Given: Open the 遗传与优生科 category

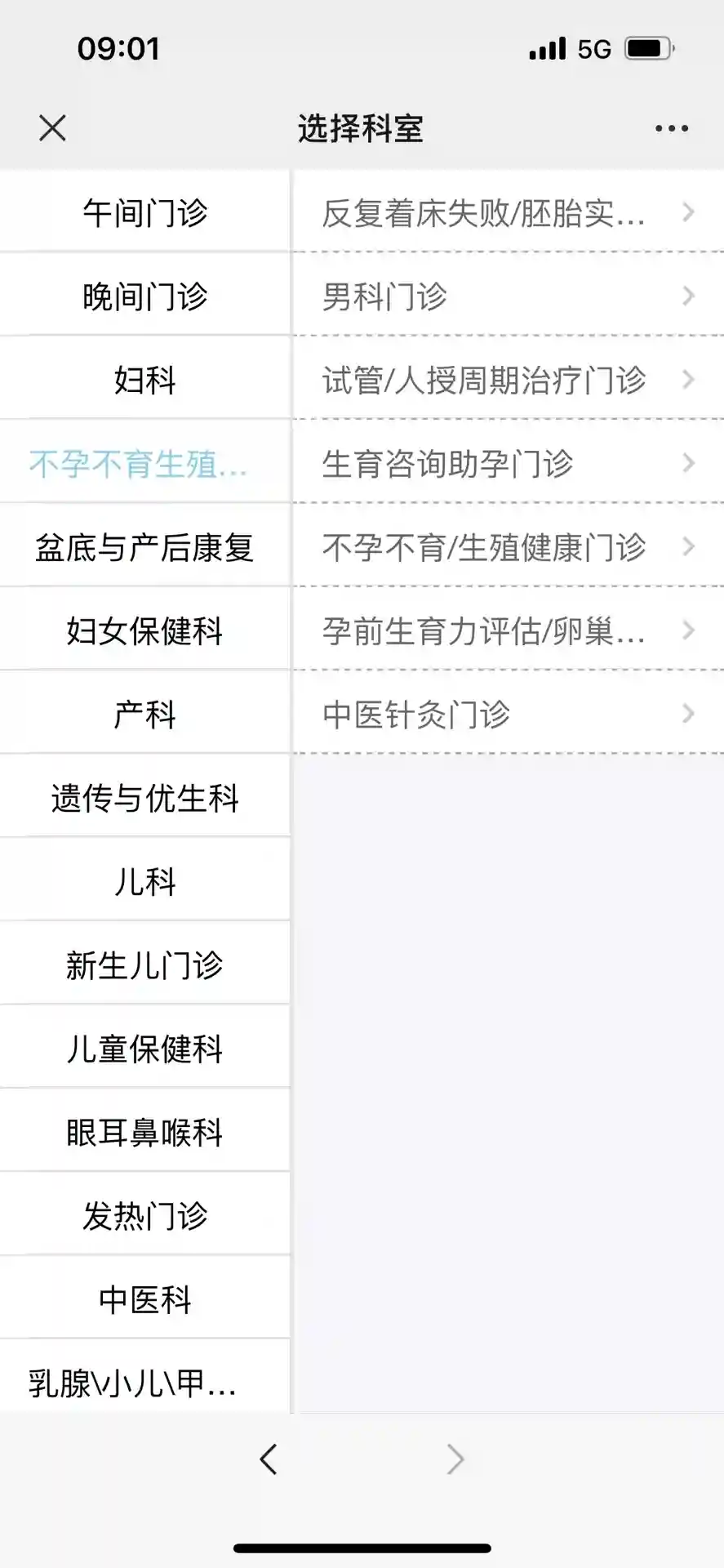Looking at the screenshot, I should pyautogui.click(x=144, y=798).
